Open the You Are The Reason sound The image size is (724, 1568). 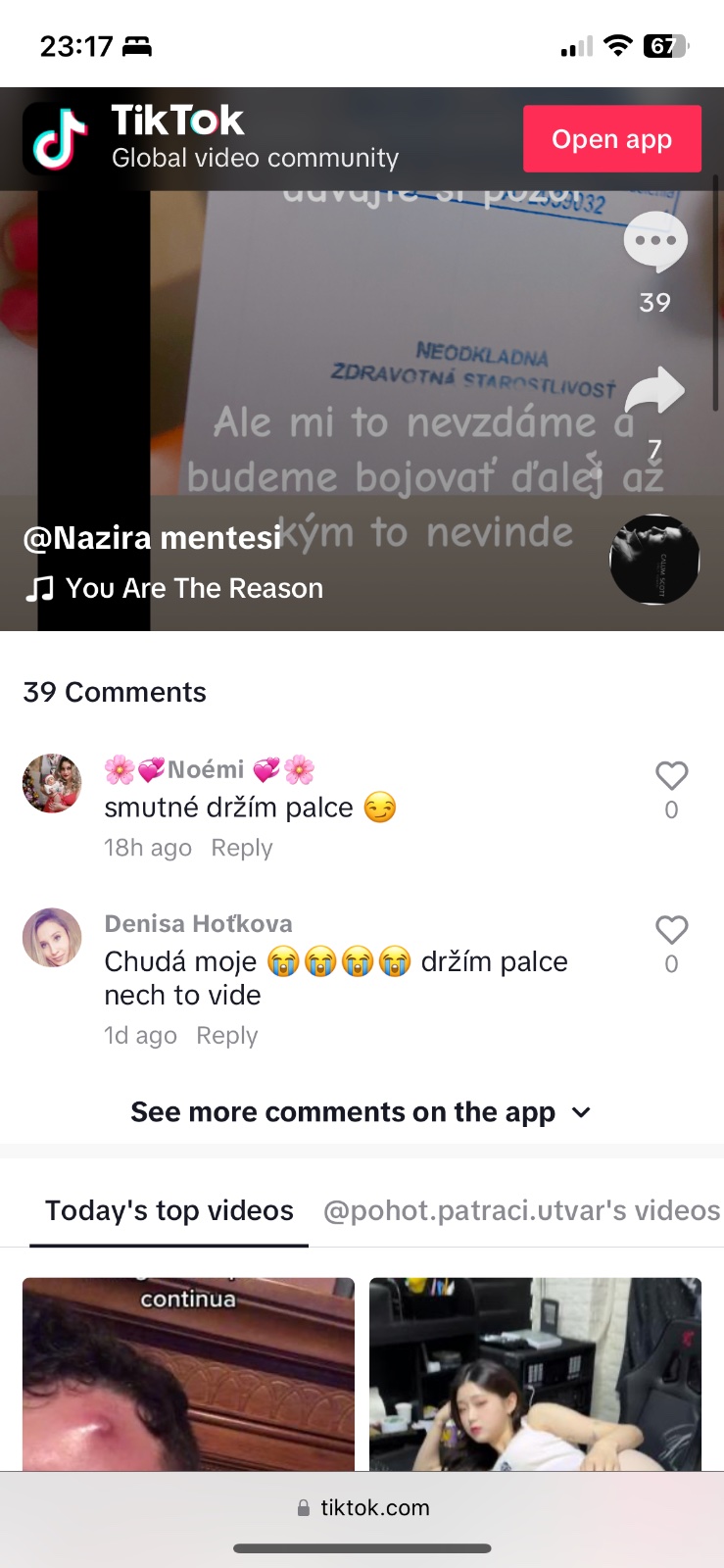point(193,588)
